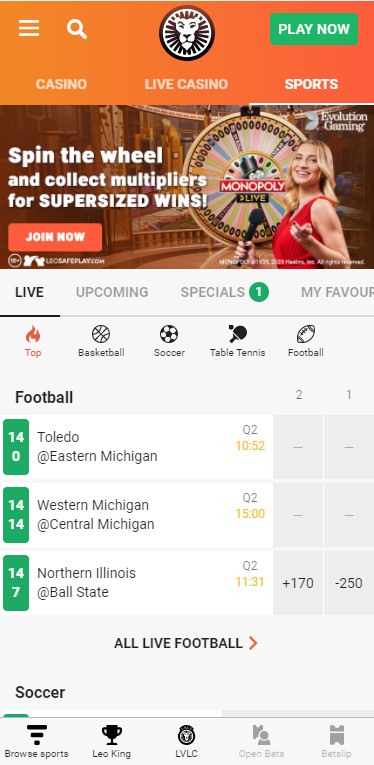Image resolution: width=374 pixels, height=765 pixels.
Task: Select the Upcoming tab
Action: pyautogui.click(x=112, y=292)
